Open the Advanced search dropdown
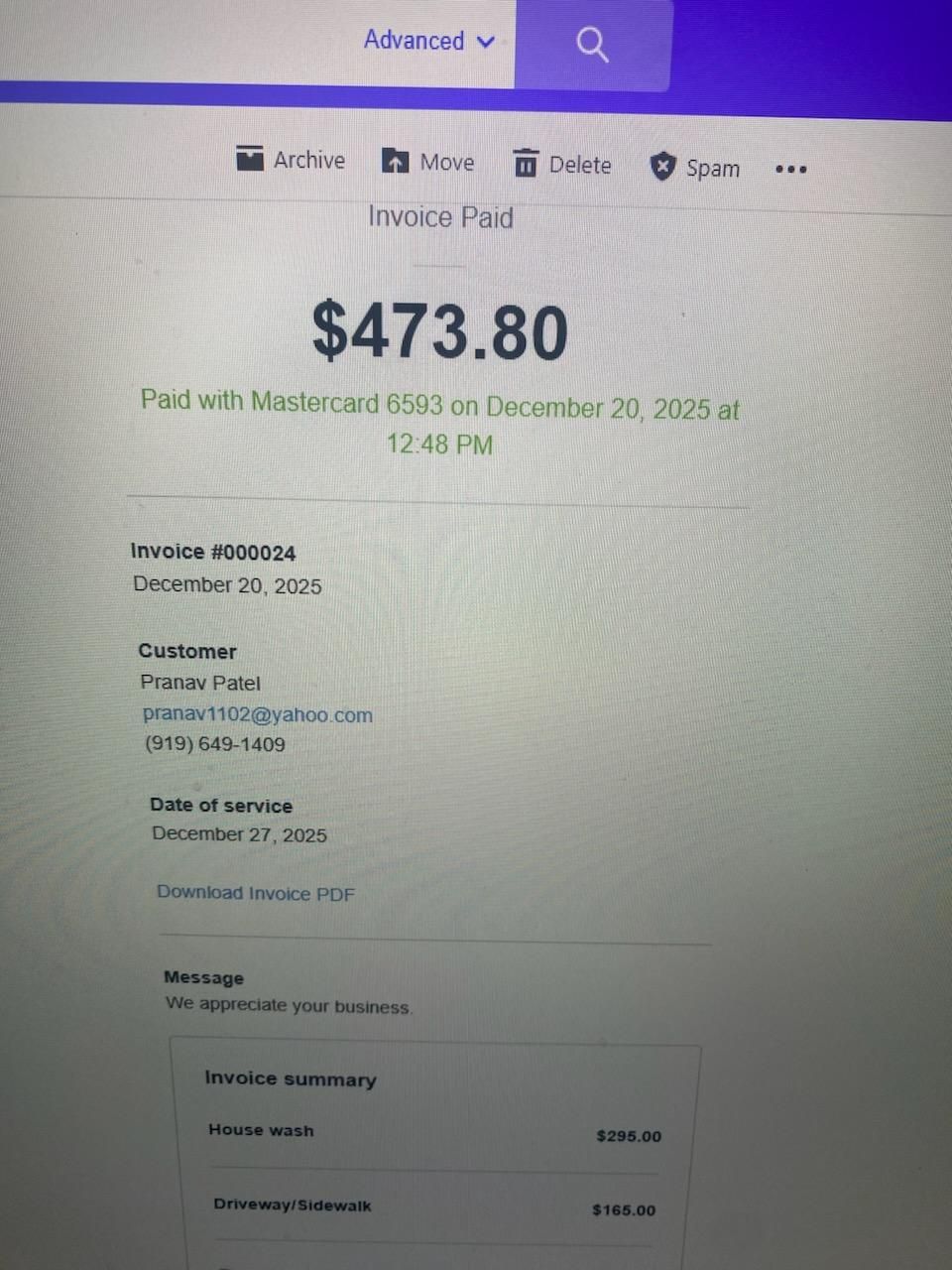 coord(428,41)
